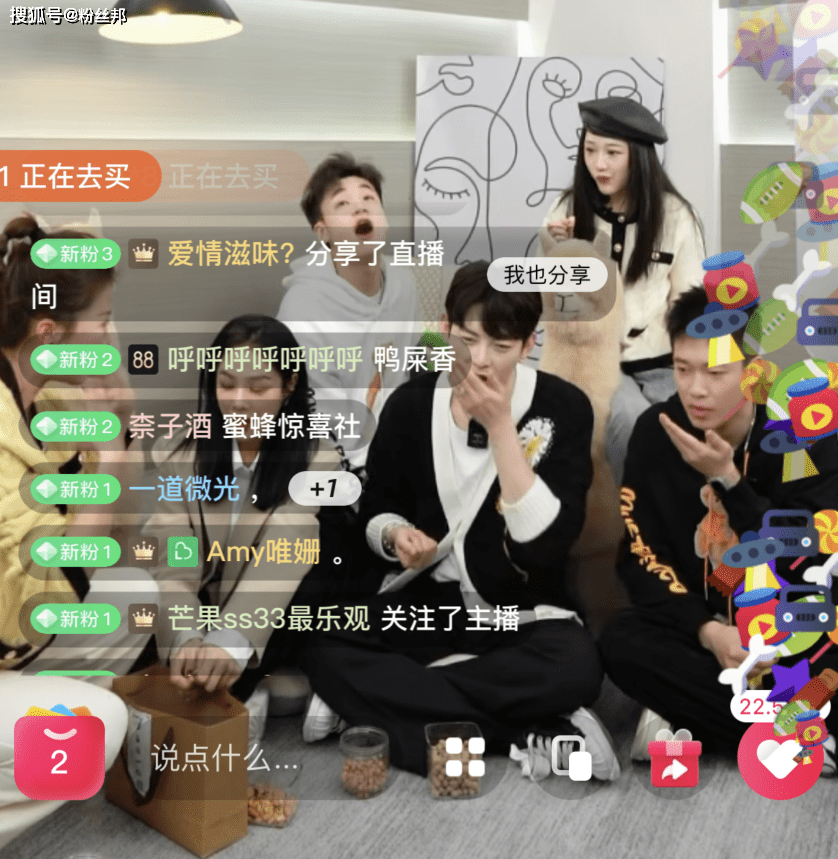View profile of commenter 奈子酒
This screenshot has height=859, width=838.
click(169, 426)
